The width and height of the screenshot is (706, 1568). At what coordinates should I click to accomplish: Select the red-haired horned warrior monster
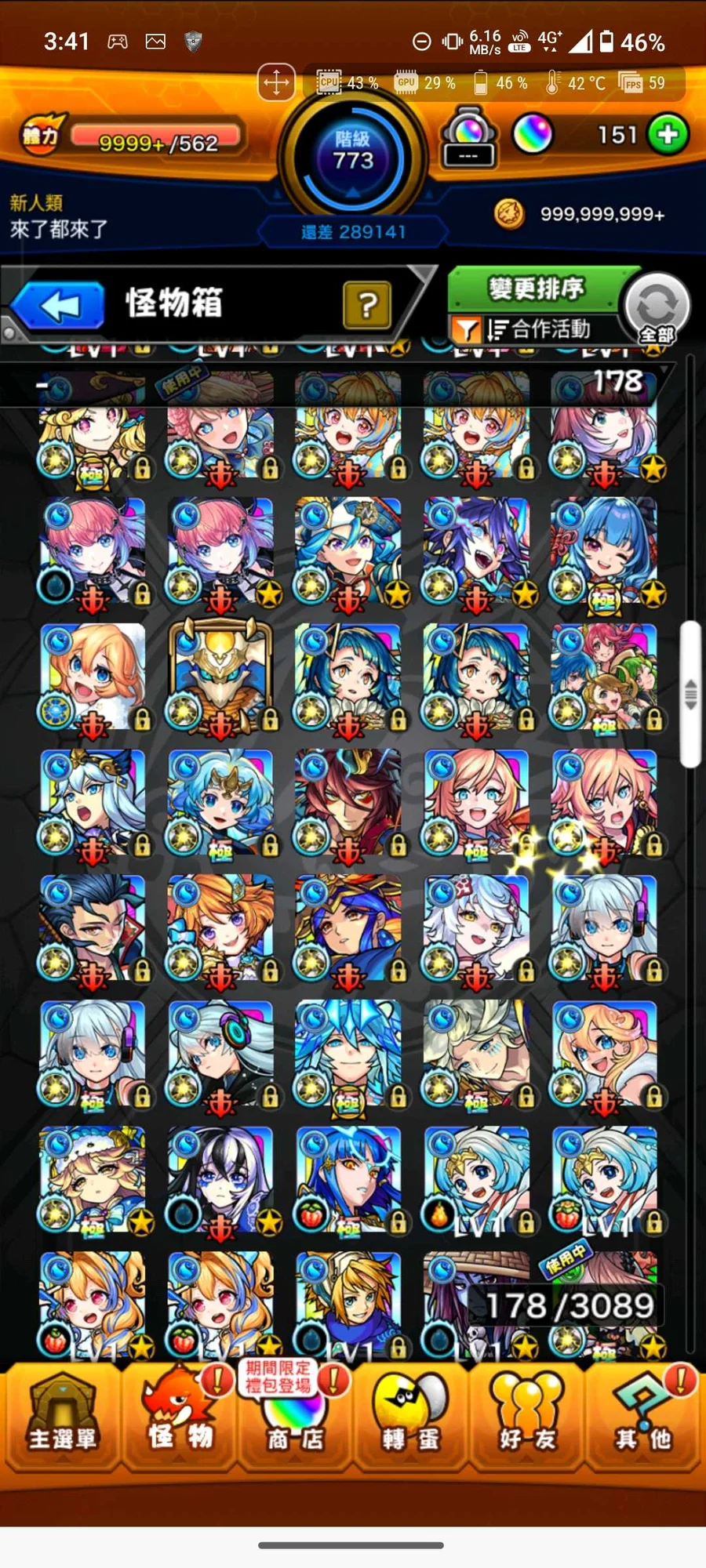[x=348, y=801]
